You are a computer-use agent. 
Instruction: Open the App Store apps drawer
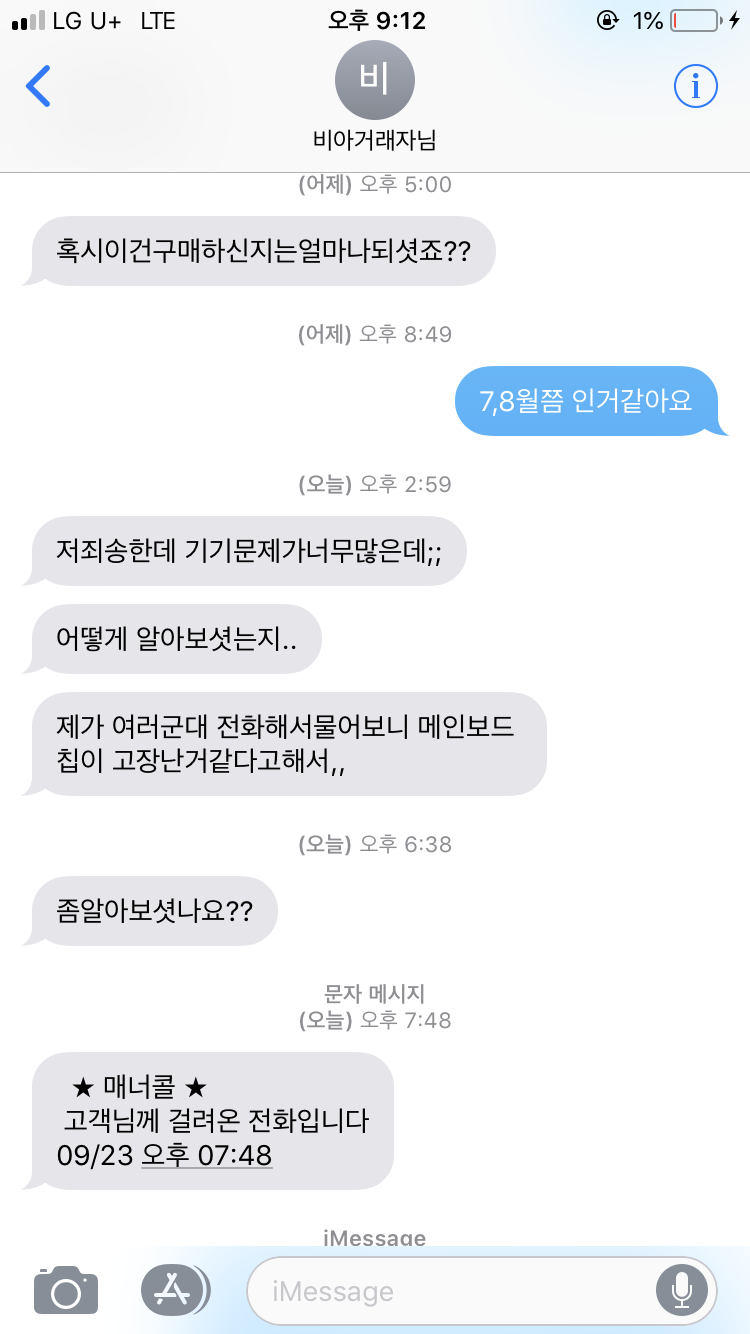pyautogui.click(x=173, y=1289)
